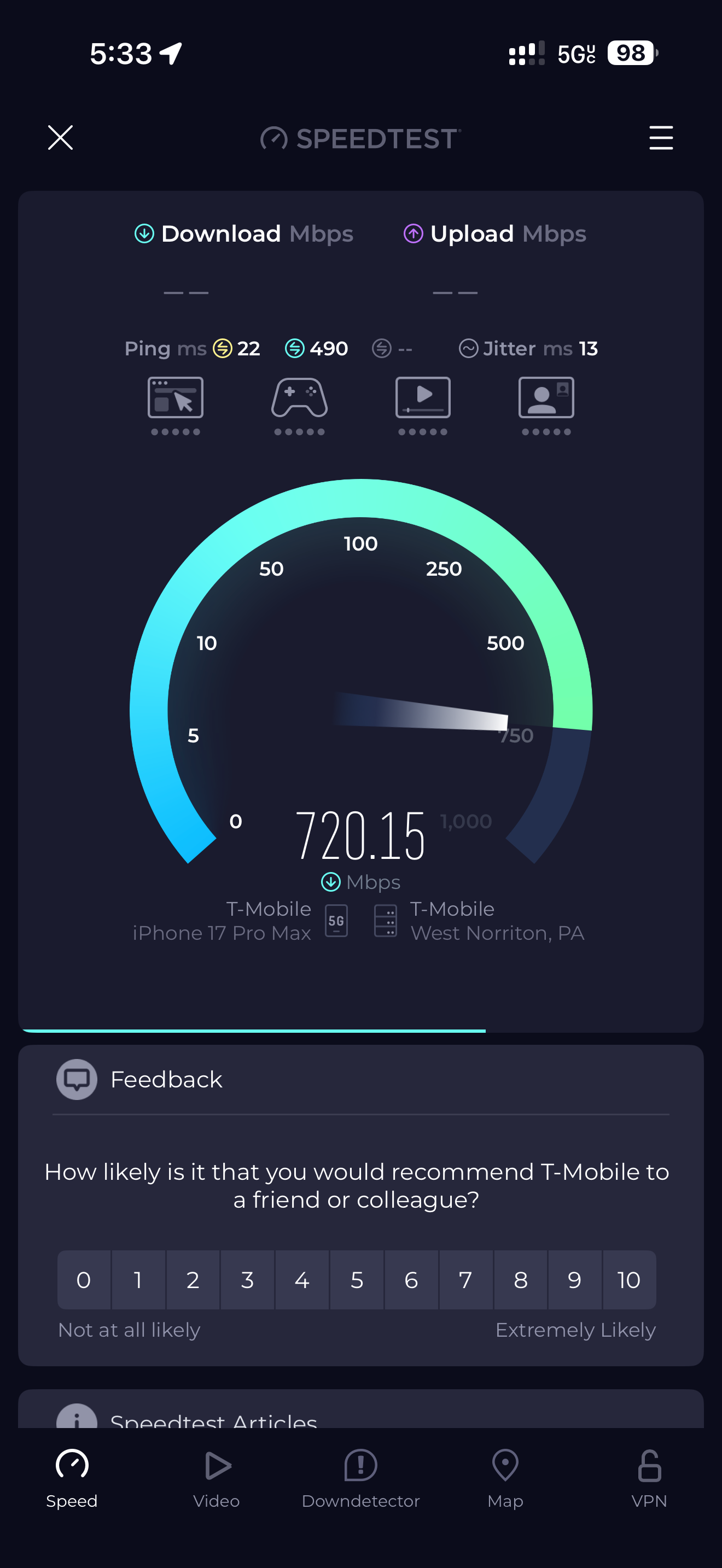Rate T-Mobile recommendation as 10

tap(629, 1279)
